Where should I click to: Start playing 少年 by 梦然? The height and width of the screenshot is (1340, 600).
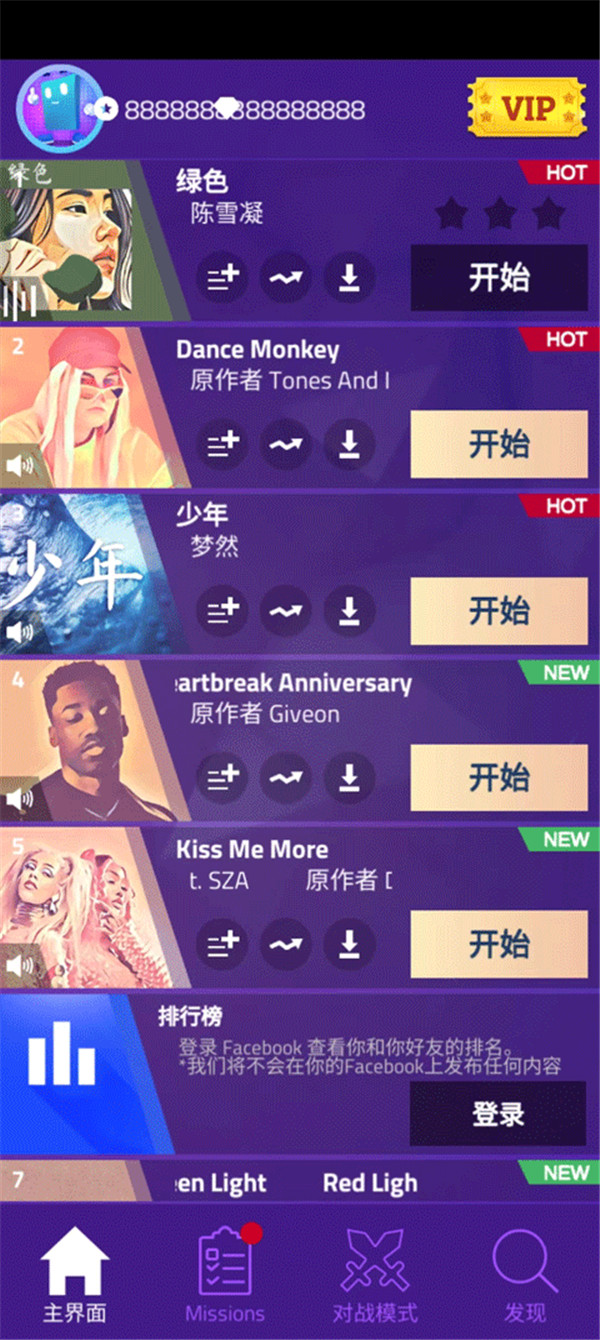pos(498,610)
